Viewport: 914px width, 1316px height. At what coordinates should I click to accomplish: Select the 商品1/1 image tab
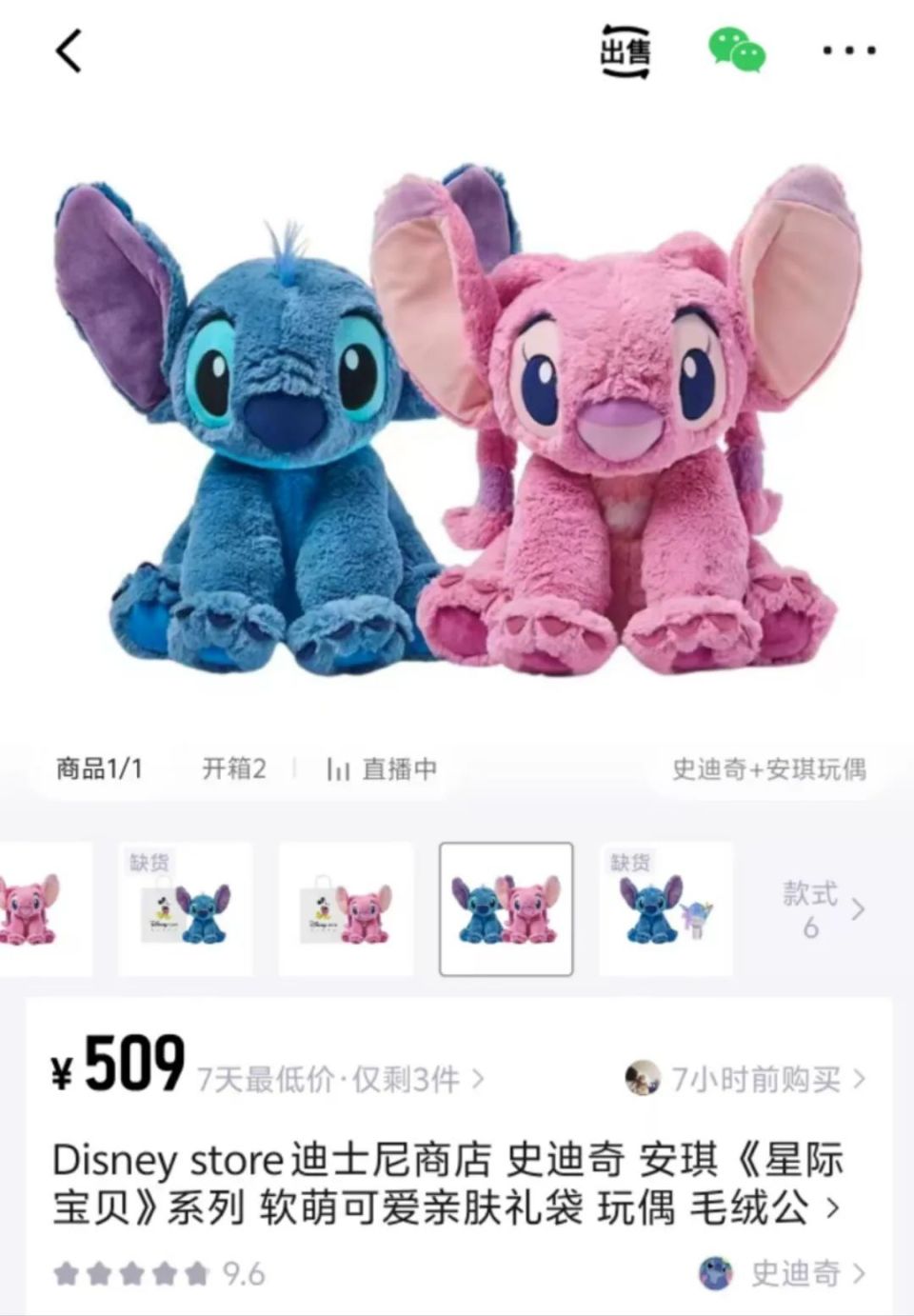pos(99,768)
